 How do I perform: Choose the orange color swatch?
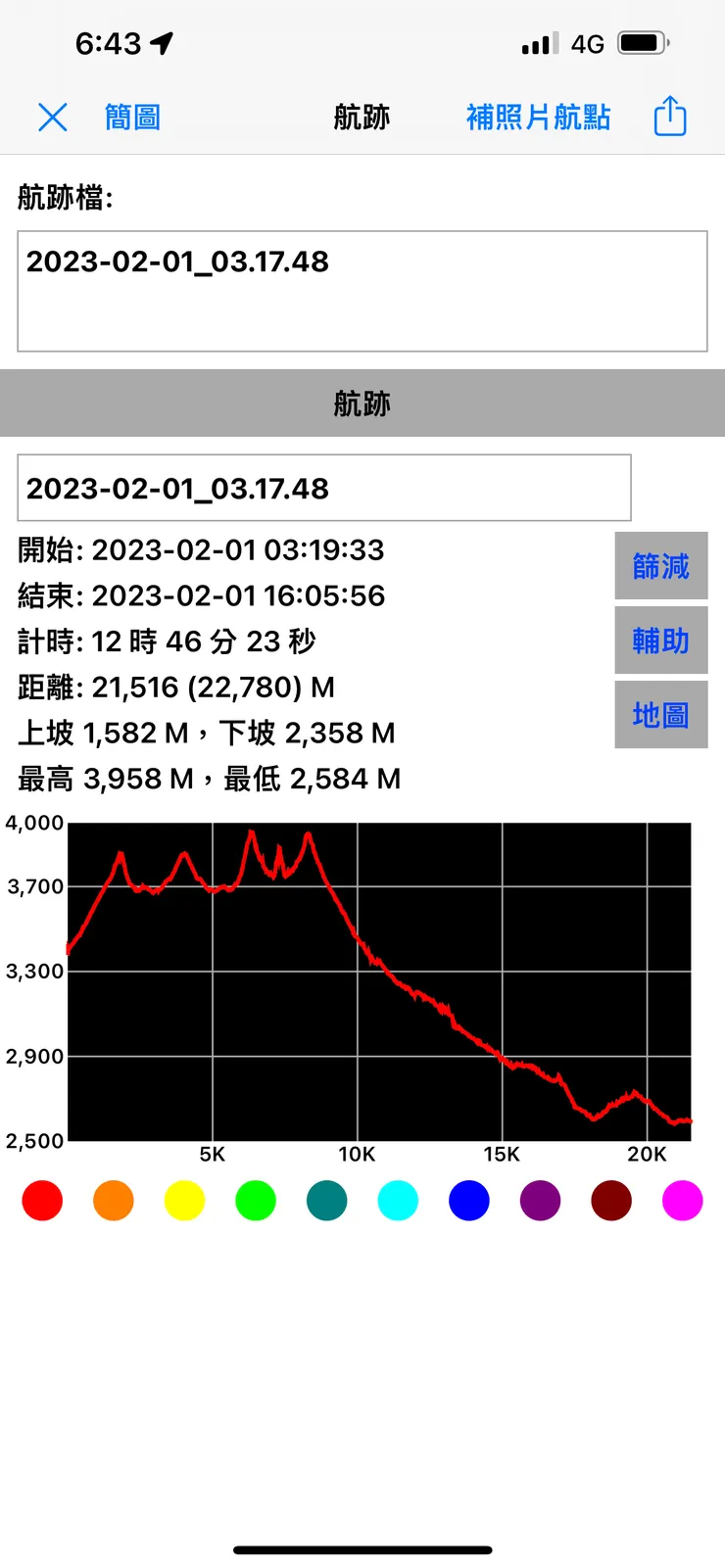pos(114,1201)
